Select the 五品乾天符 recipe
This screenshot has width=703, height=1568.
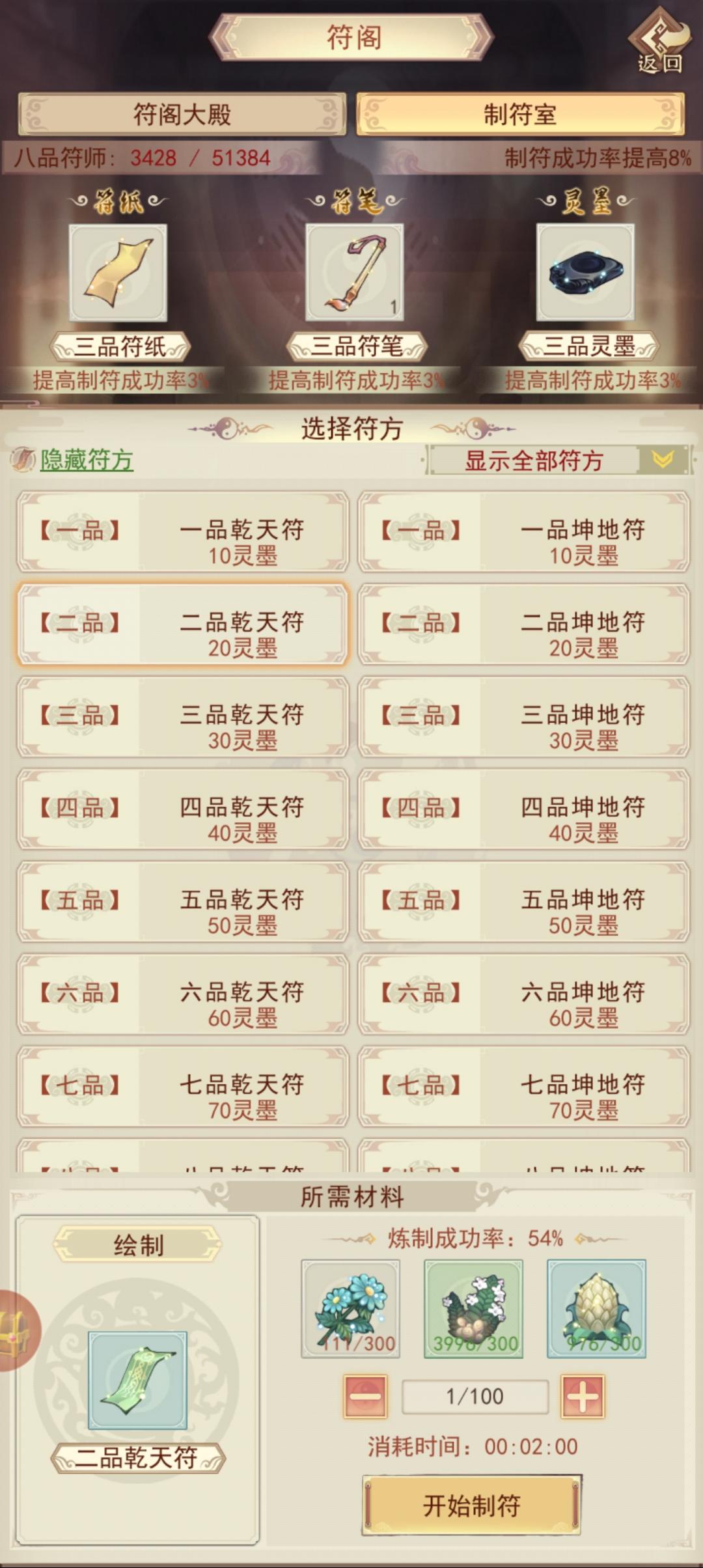pyautogui.click(x=179, y=903)
